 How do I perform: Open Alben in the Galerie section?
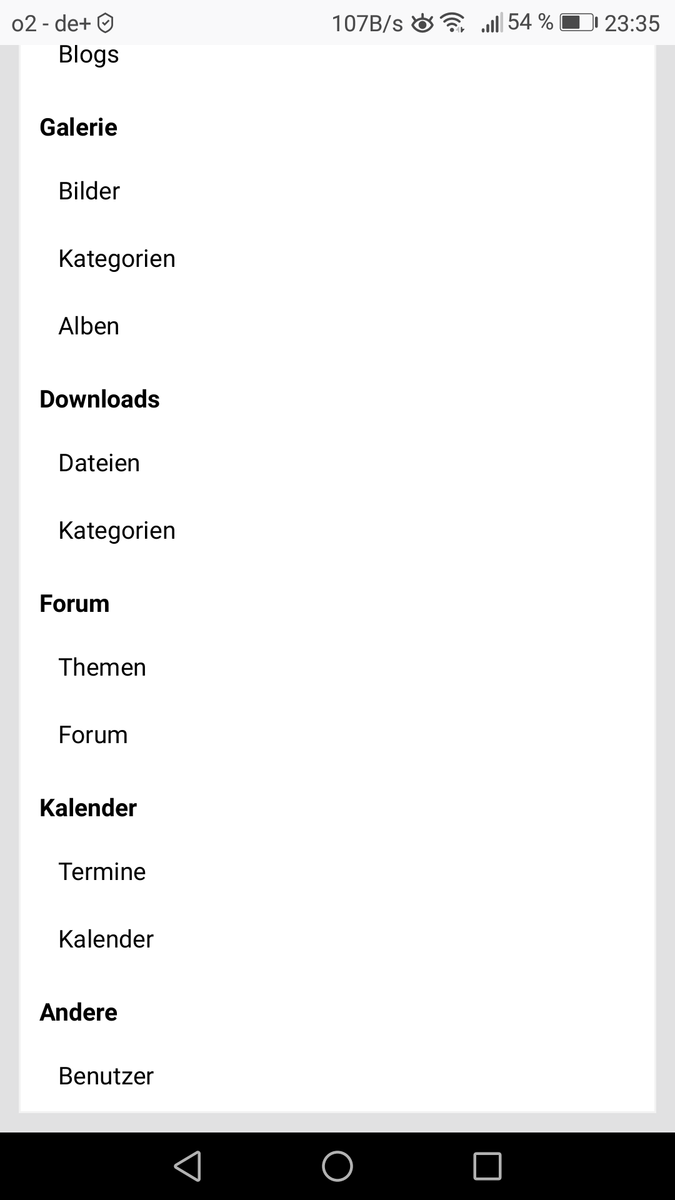point(89,326)
